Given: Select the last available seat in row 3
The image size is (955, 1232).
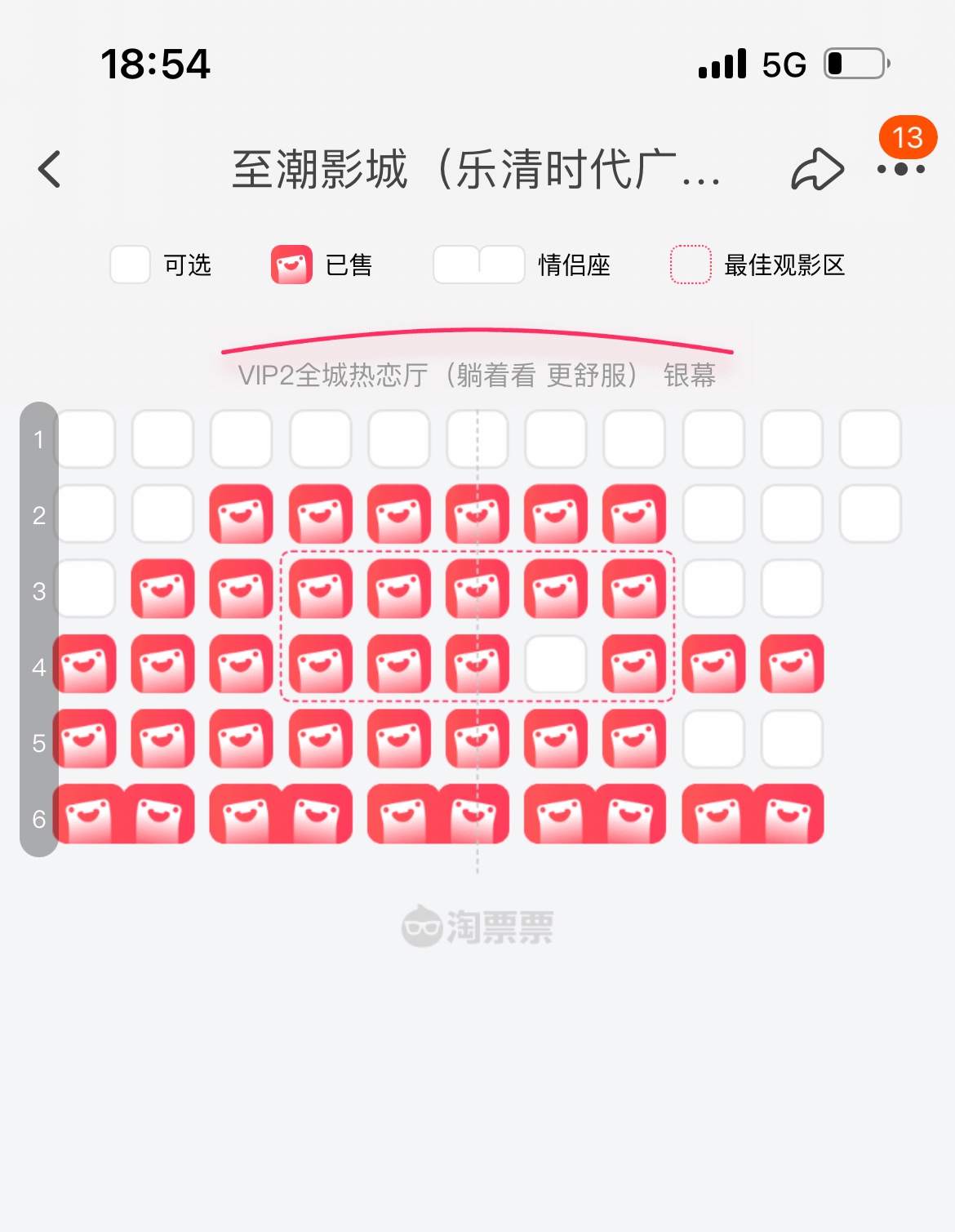Looking at the screenshot, I should pyautogui.click(x=792, y=589).
